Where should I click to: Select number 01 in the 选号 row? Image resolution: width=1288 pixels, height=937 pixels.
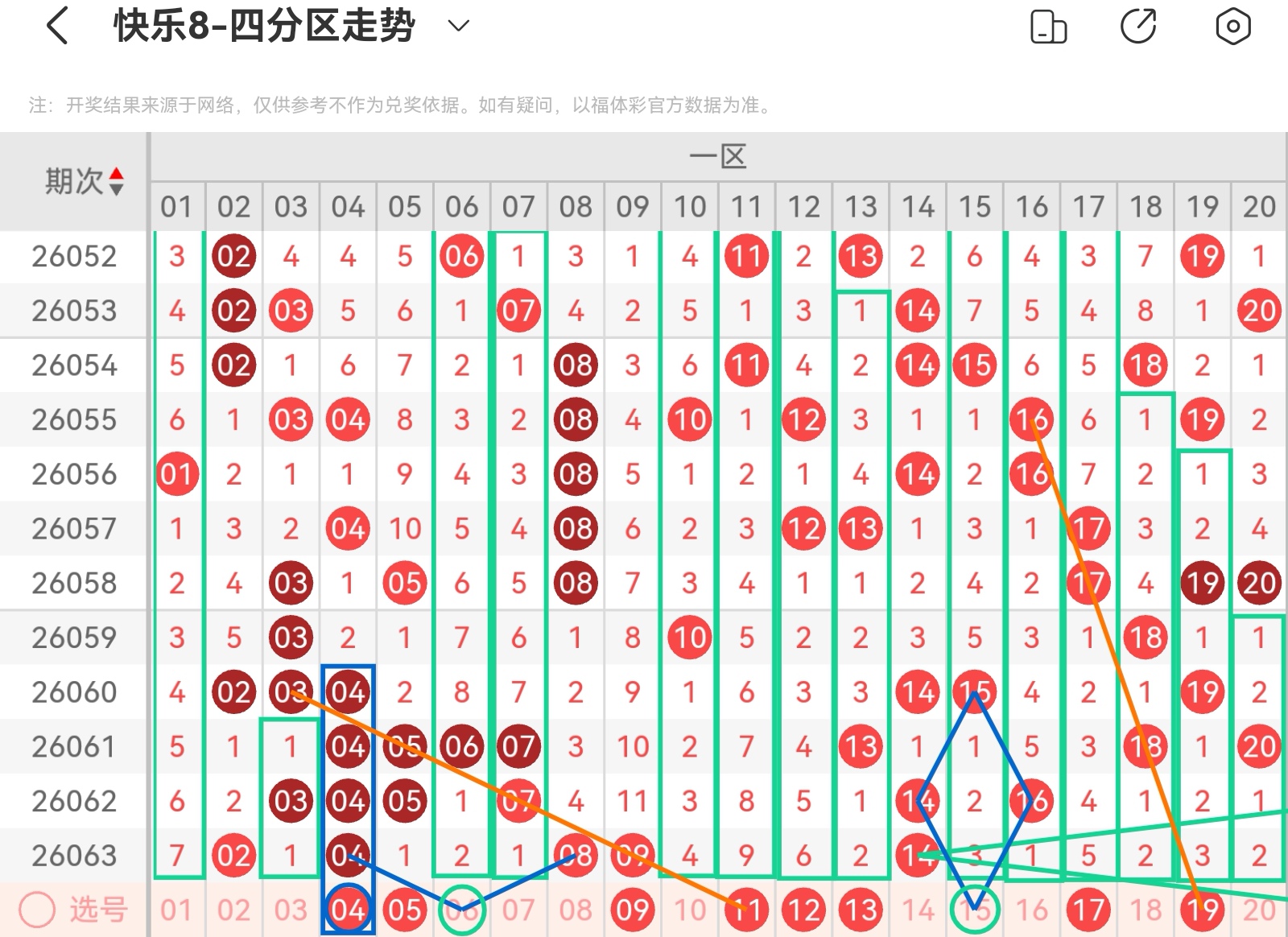176,910
